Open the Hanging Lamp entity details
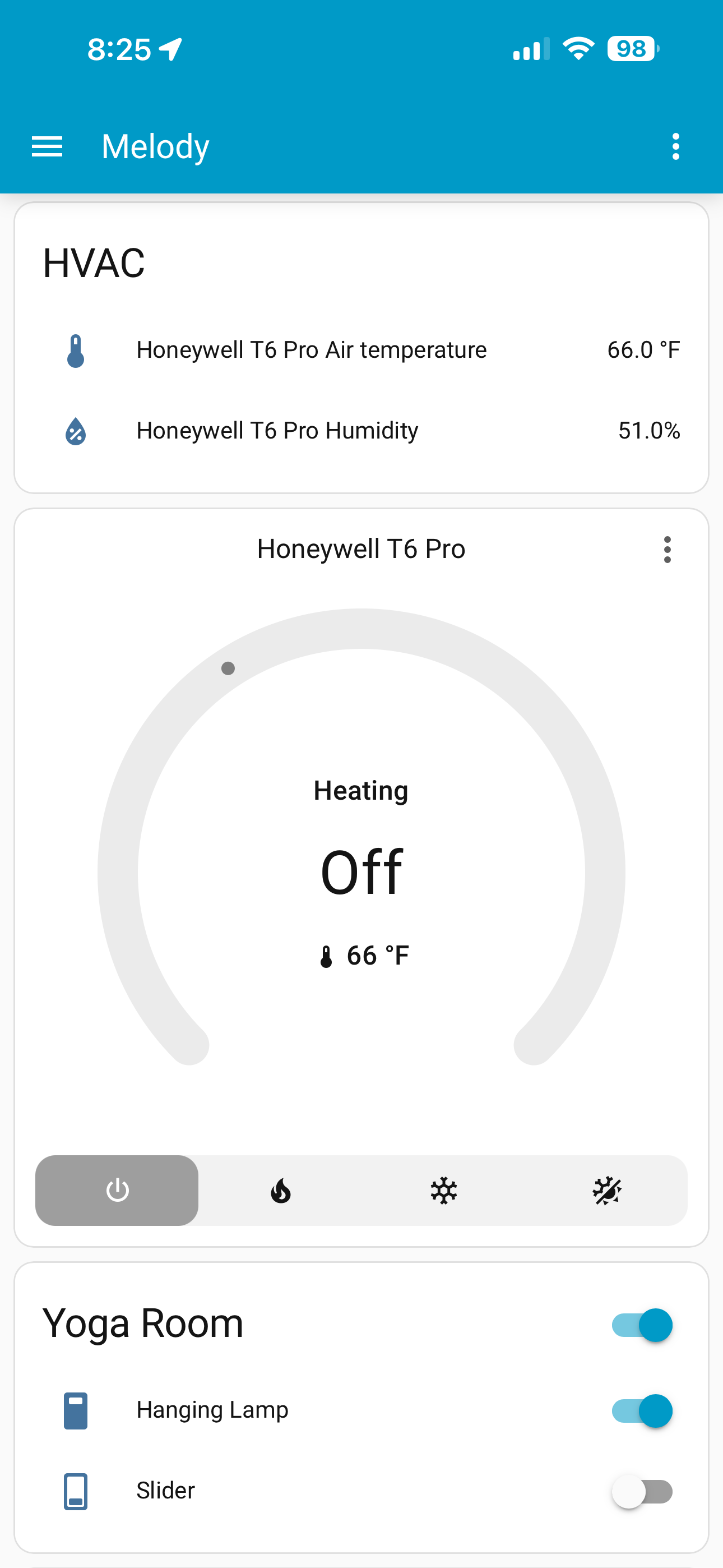This screenshot has height=1568, width=723. 212,1410
